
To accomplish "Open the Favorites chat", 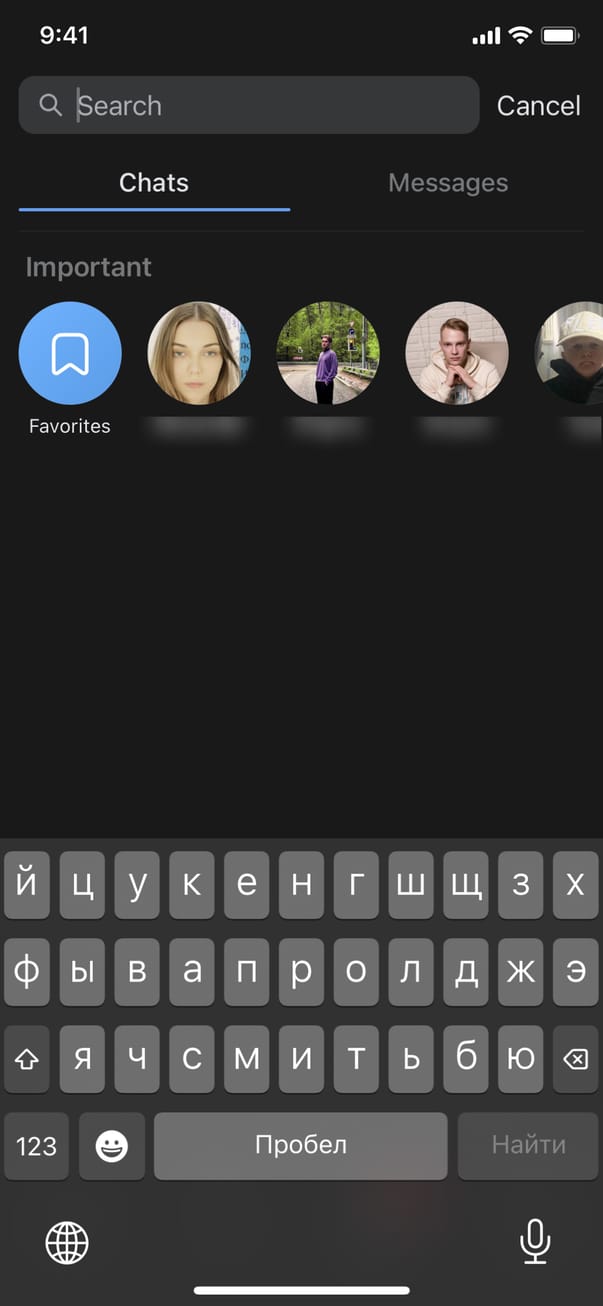I will pos(70,354).
